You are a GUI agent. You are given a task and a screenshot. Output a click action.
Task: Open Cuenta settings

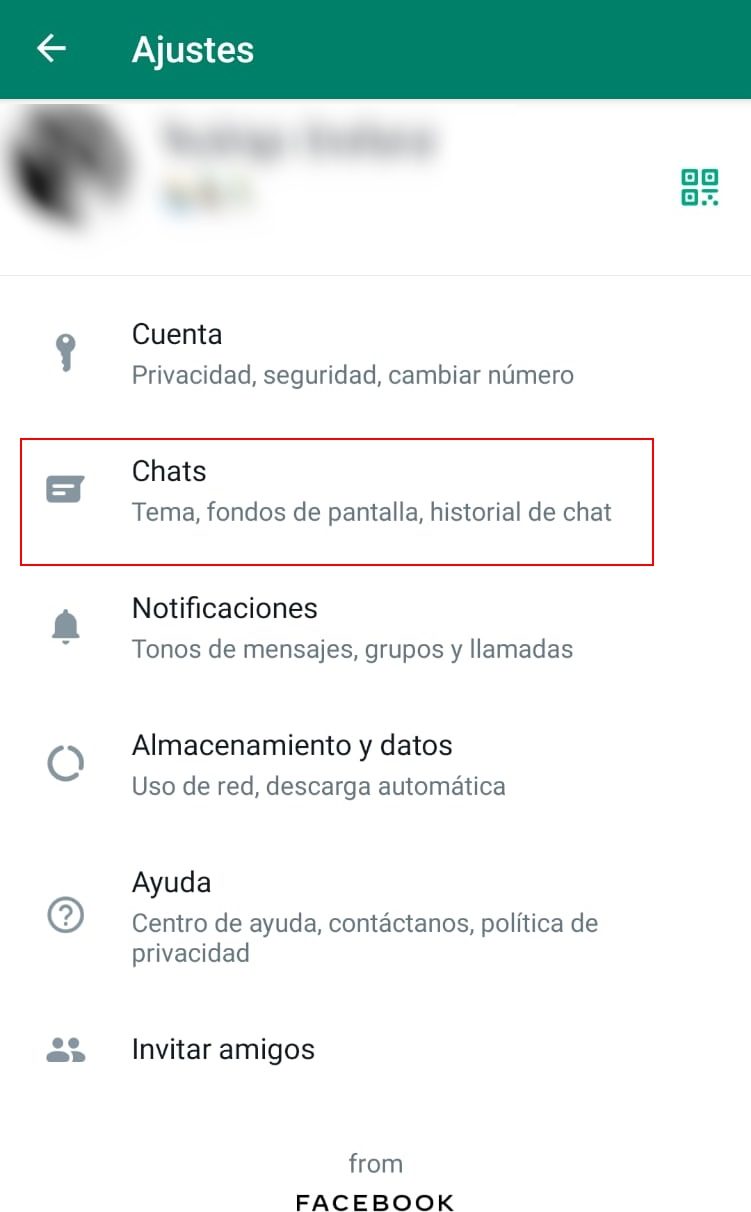352,354
